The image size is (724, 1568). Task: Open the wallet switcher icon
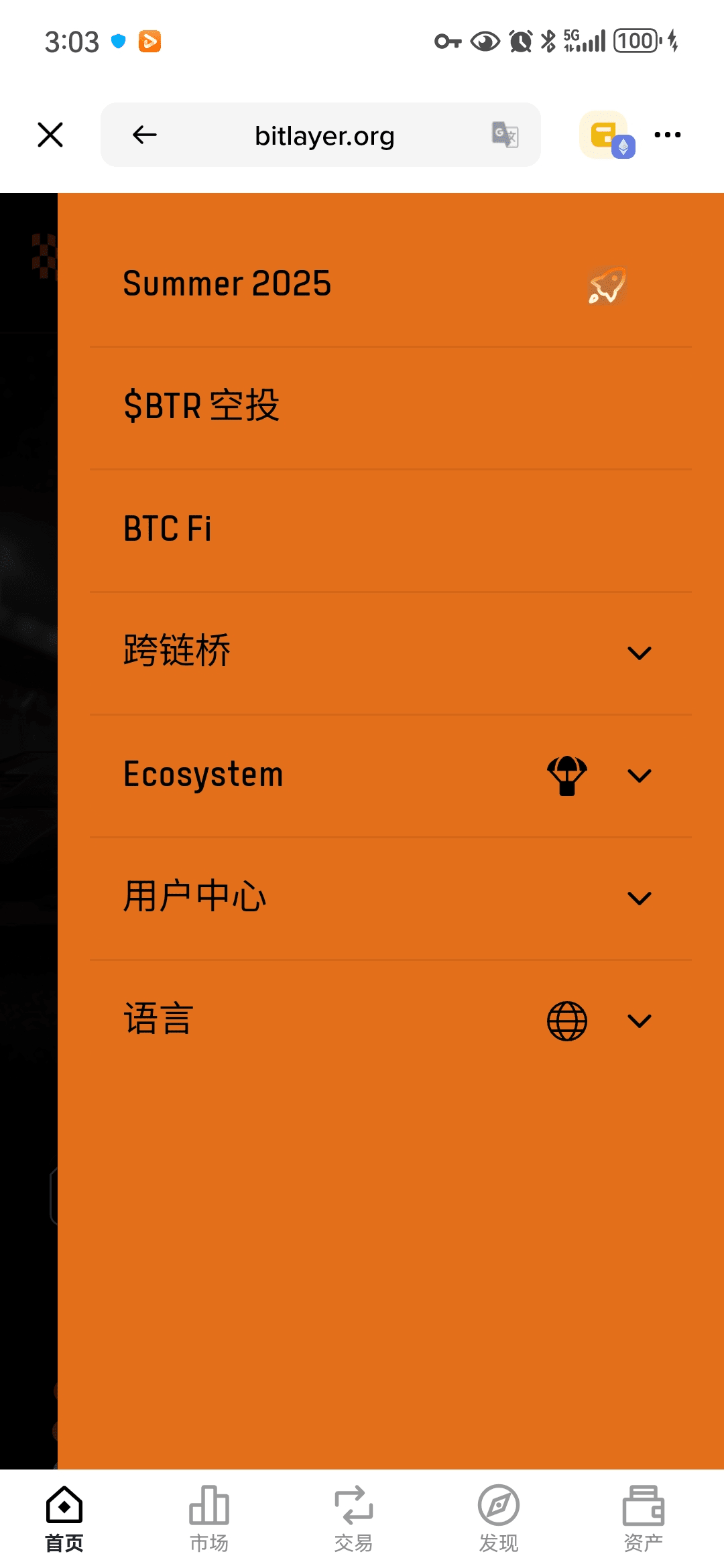(607, 135)
